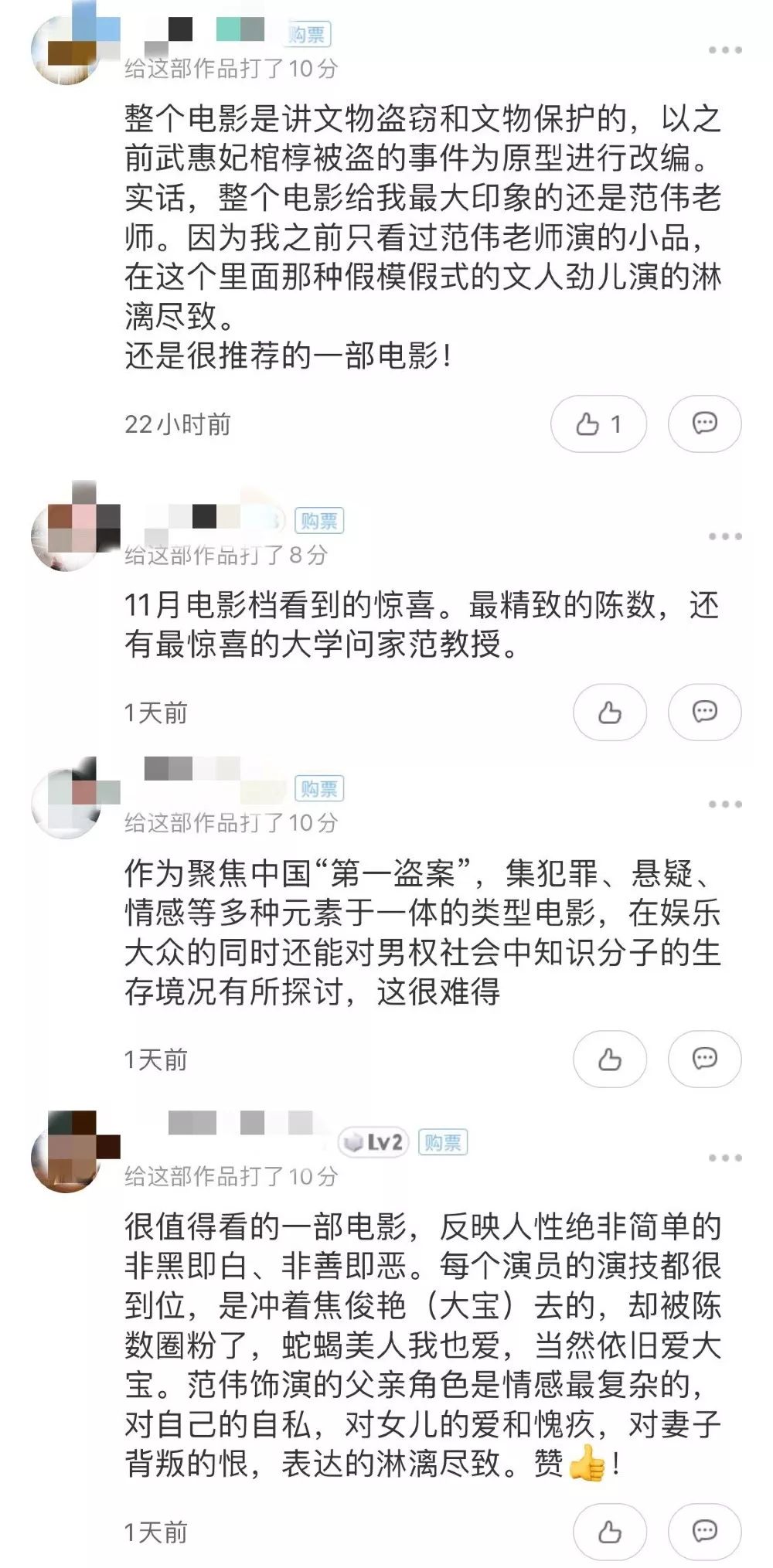773x1568 pixels.
Task: Open avatar of the reviewer mentioning 范伟老师的小品
Action: pyautogui.click(x=67, y=49)
